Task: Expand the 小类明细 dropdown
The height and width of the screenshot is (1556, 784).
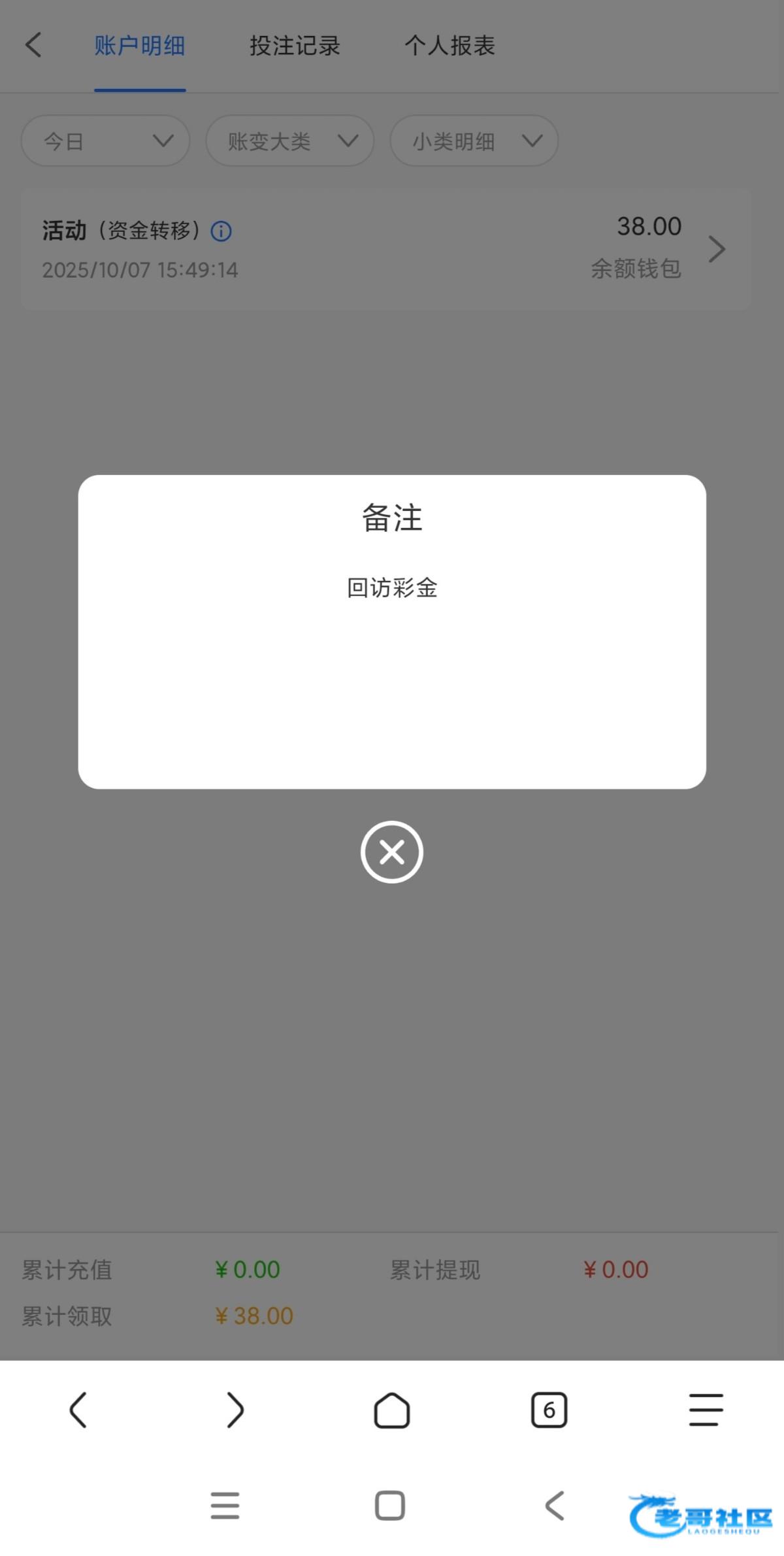Action: pos(474,141)
